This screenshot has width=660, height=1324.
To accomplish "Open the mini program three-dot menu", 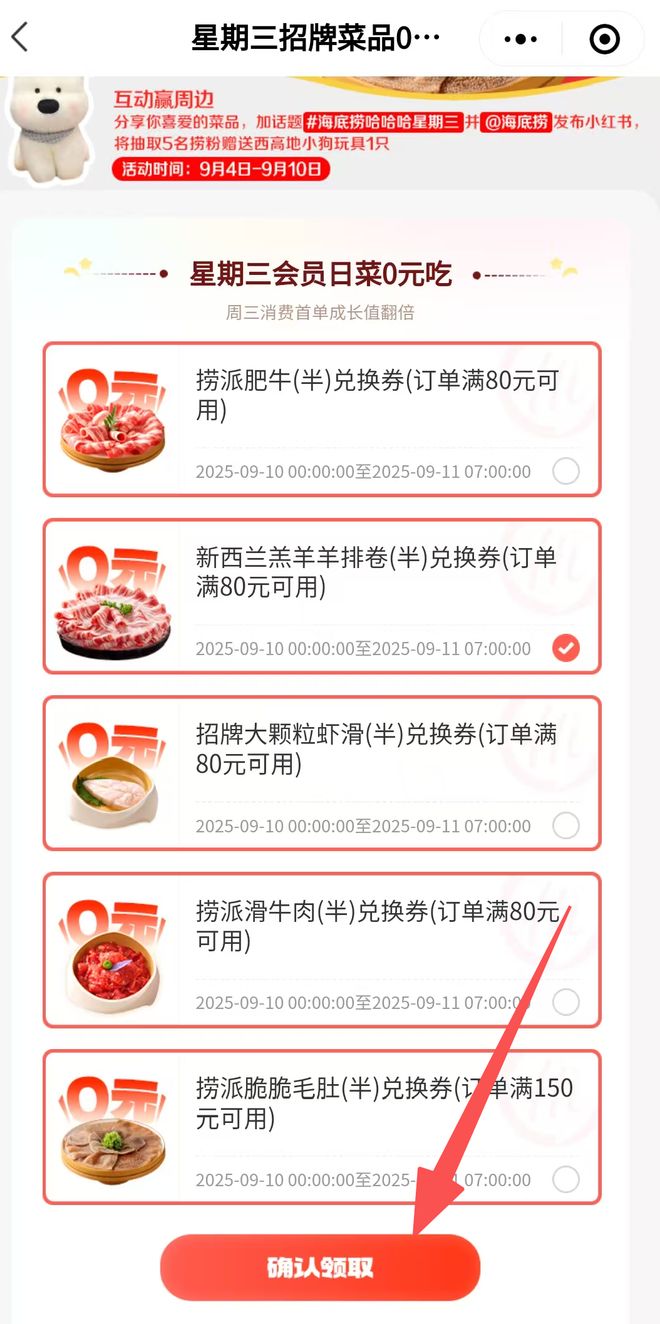I will (521, 39).
